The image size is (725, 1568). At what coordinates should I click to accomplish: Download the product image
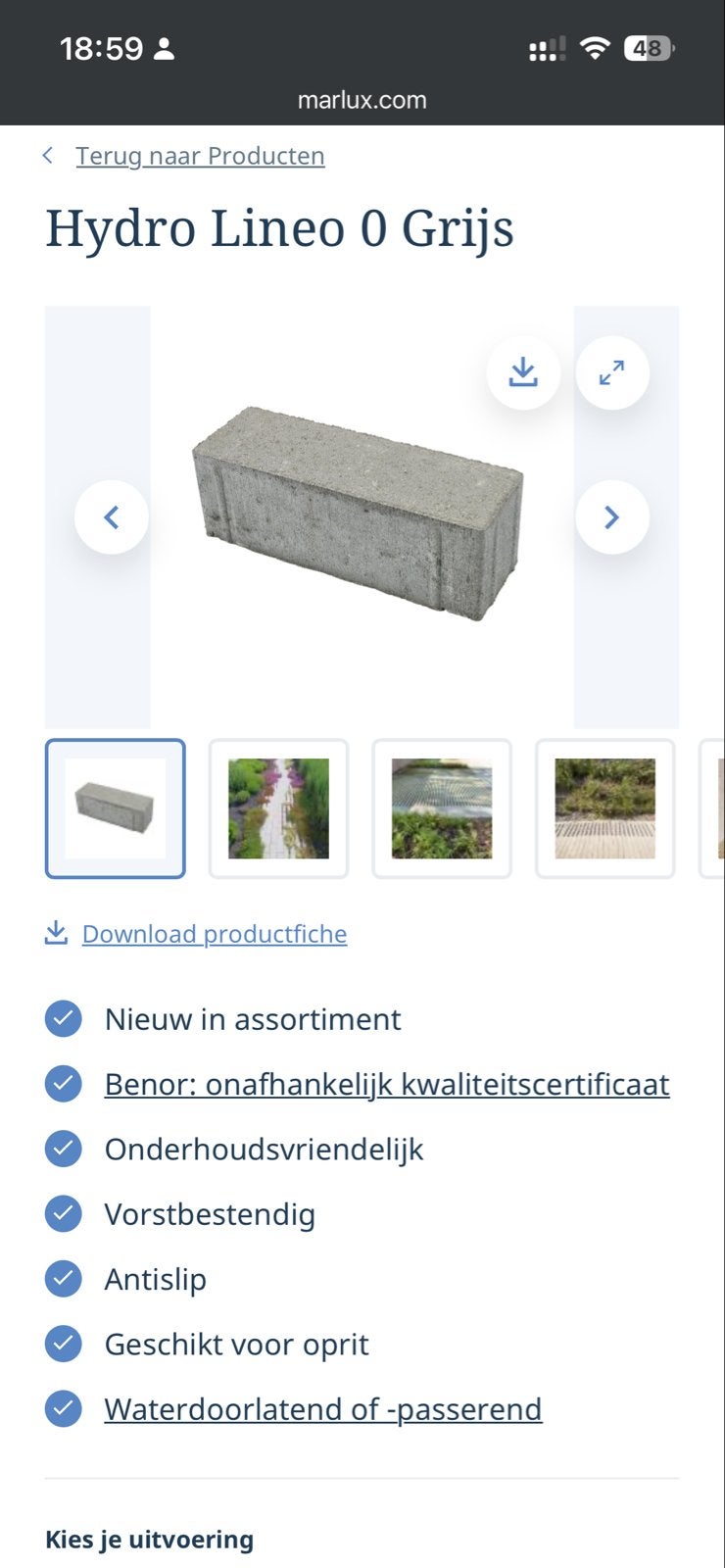(x=523, y=372)
